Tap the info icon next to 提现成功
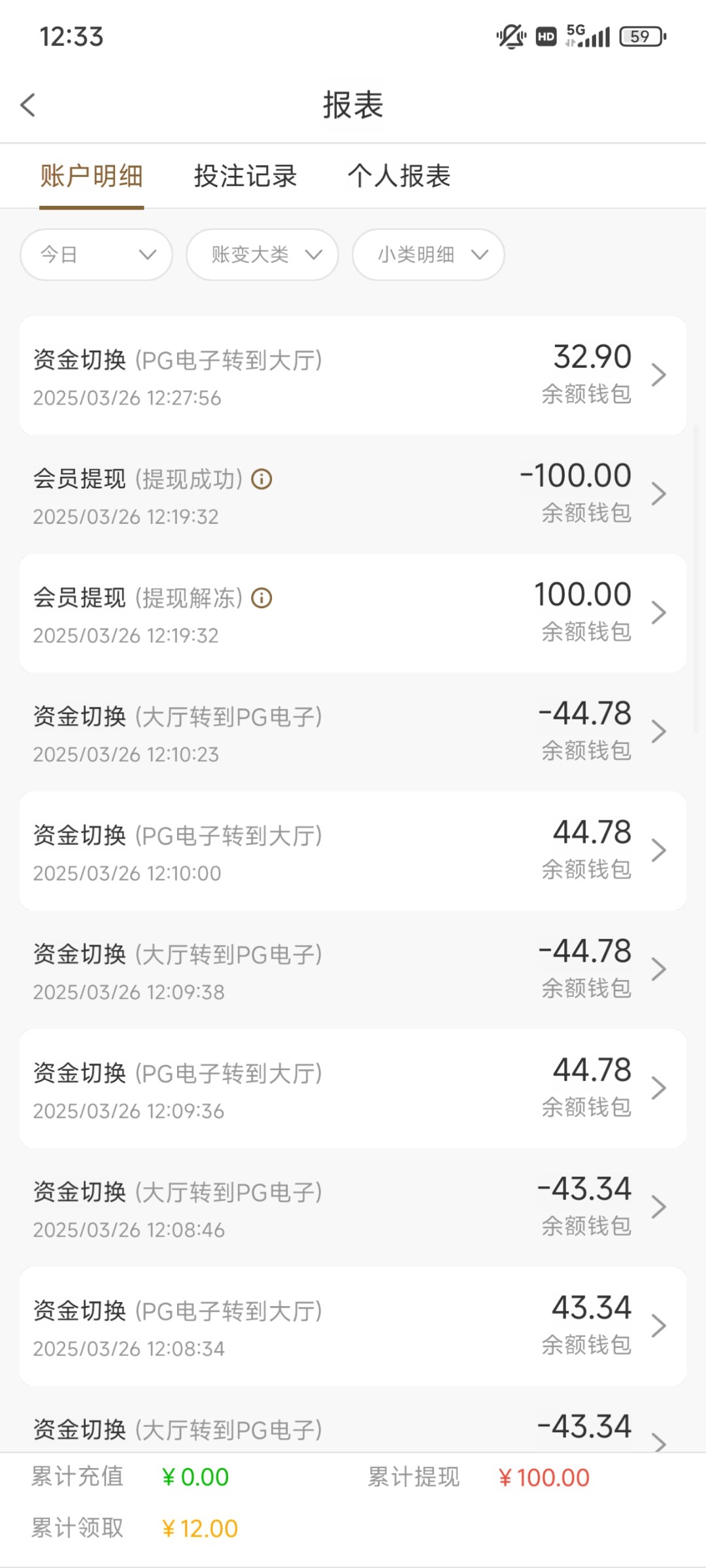 [261, 480]
